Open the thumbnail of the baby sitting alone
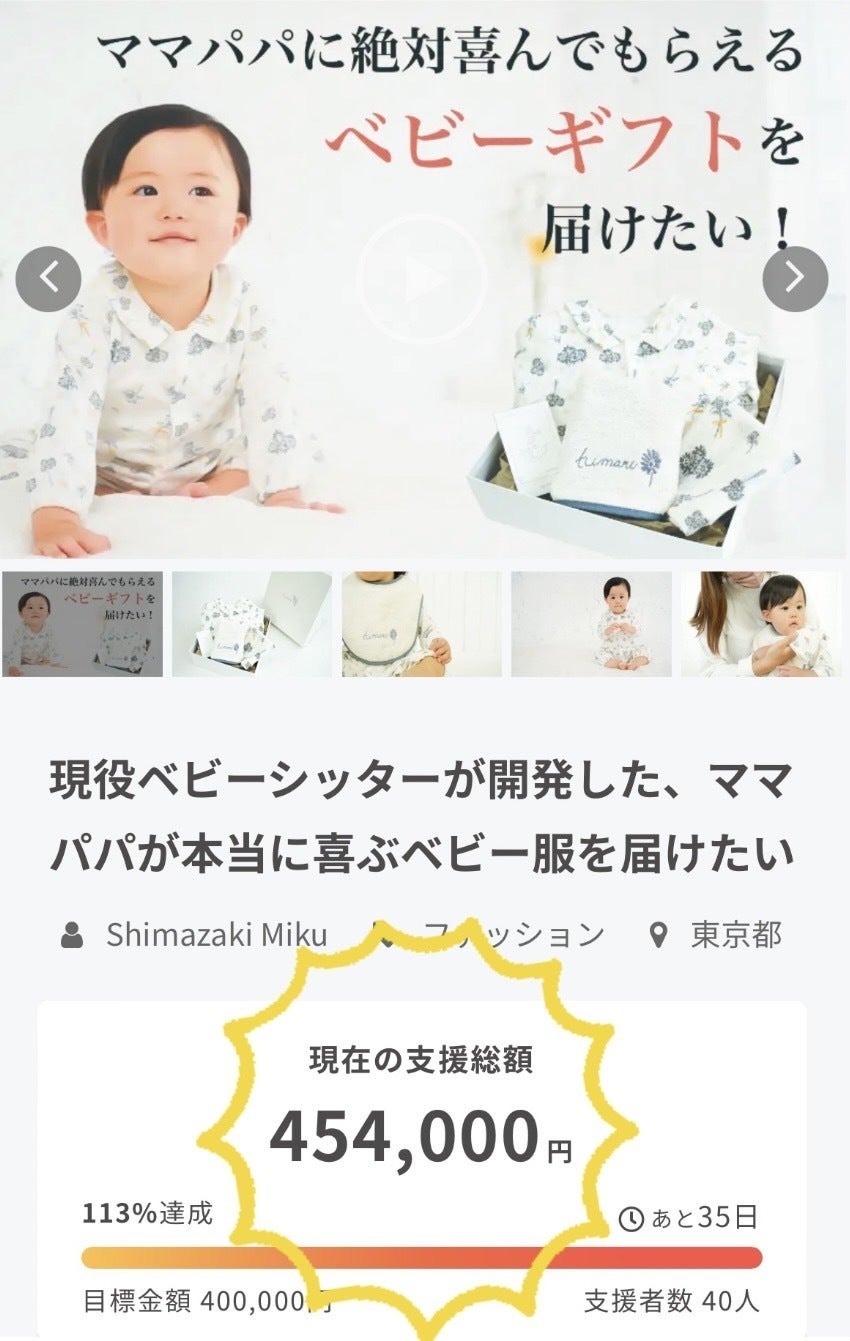 (591, 624)
